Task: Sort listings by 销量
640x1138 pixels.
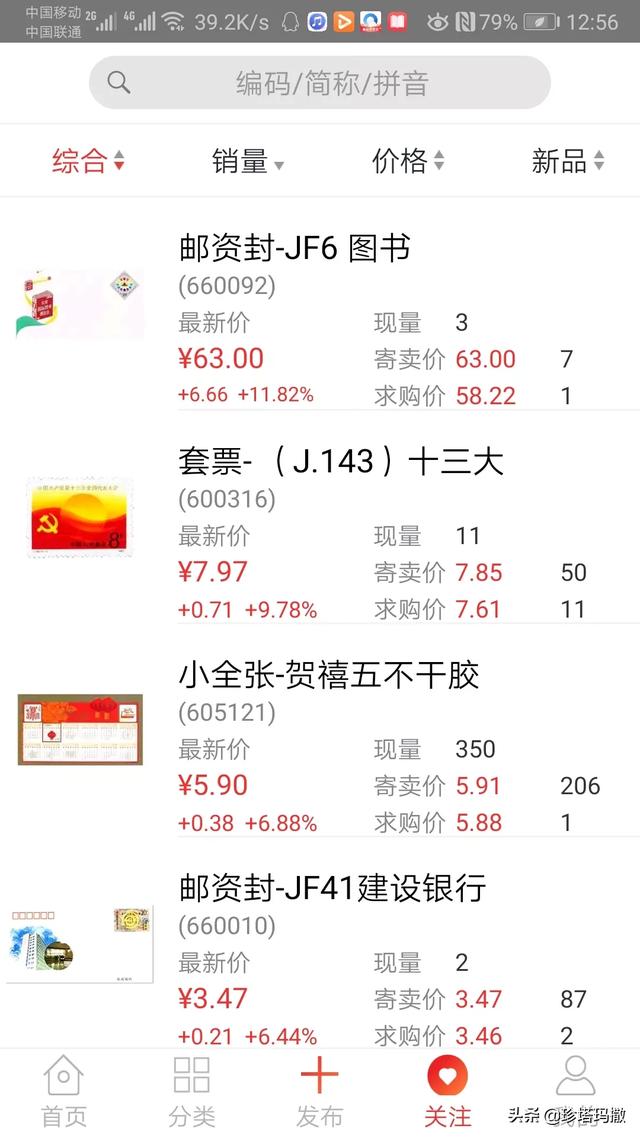Action: 247,161
